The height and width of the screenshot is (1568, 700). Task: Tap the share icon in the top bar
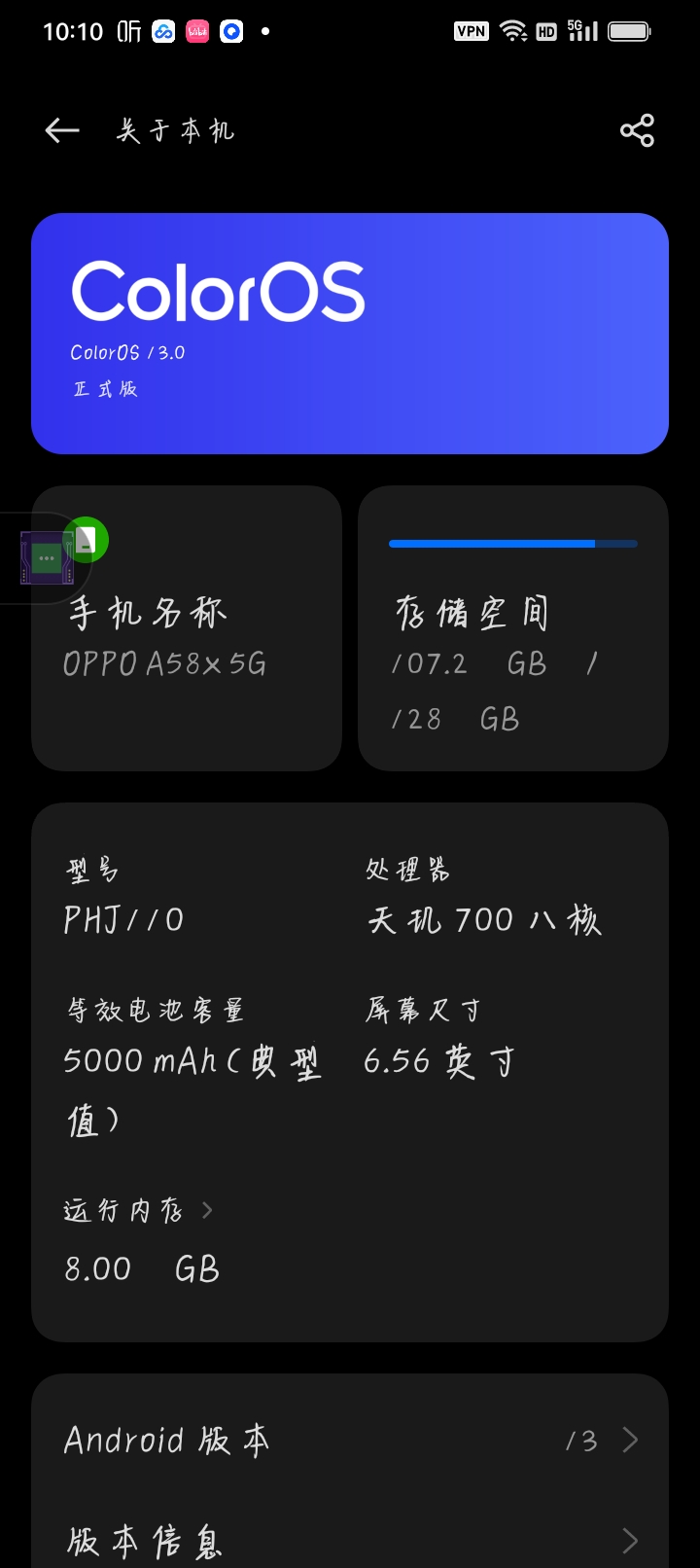pyautogui.click(x=637, y=130)
